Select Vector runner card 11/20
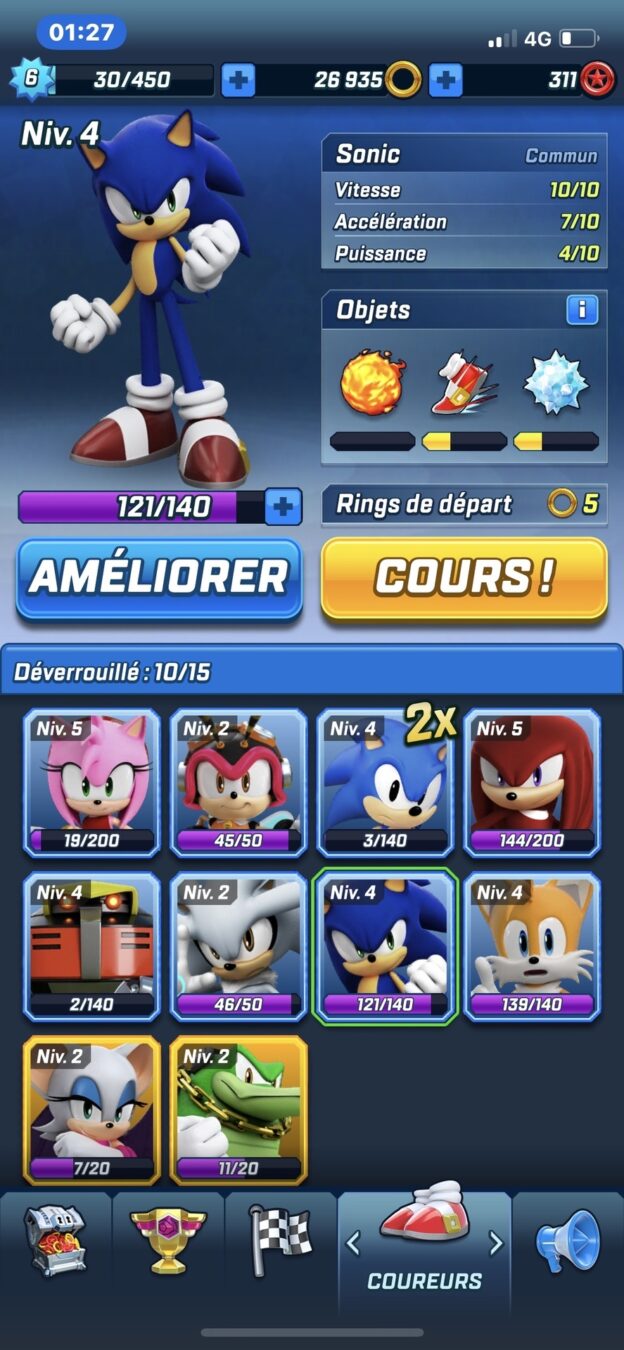 (238, 1109)
